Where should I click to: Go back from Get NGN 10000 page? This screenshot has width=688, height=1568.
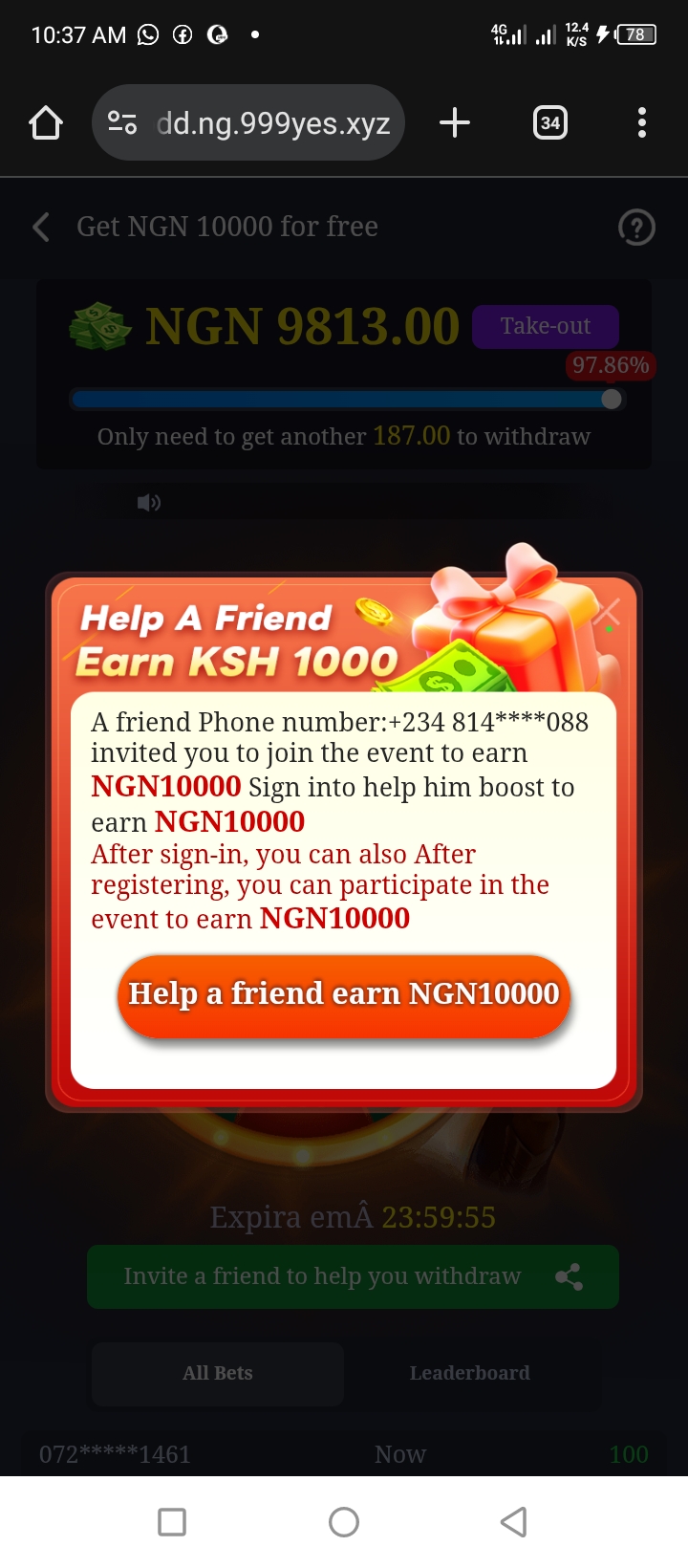41,228
